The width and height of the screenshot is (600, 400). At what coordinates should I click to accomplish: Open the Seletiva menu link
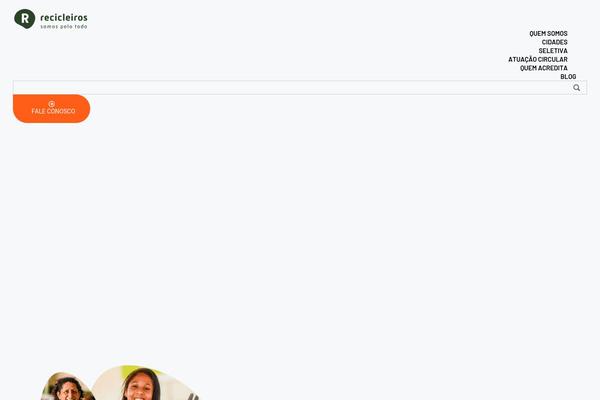553,51
